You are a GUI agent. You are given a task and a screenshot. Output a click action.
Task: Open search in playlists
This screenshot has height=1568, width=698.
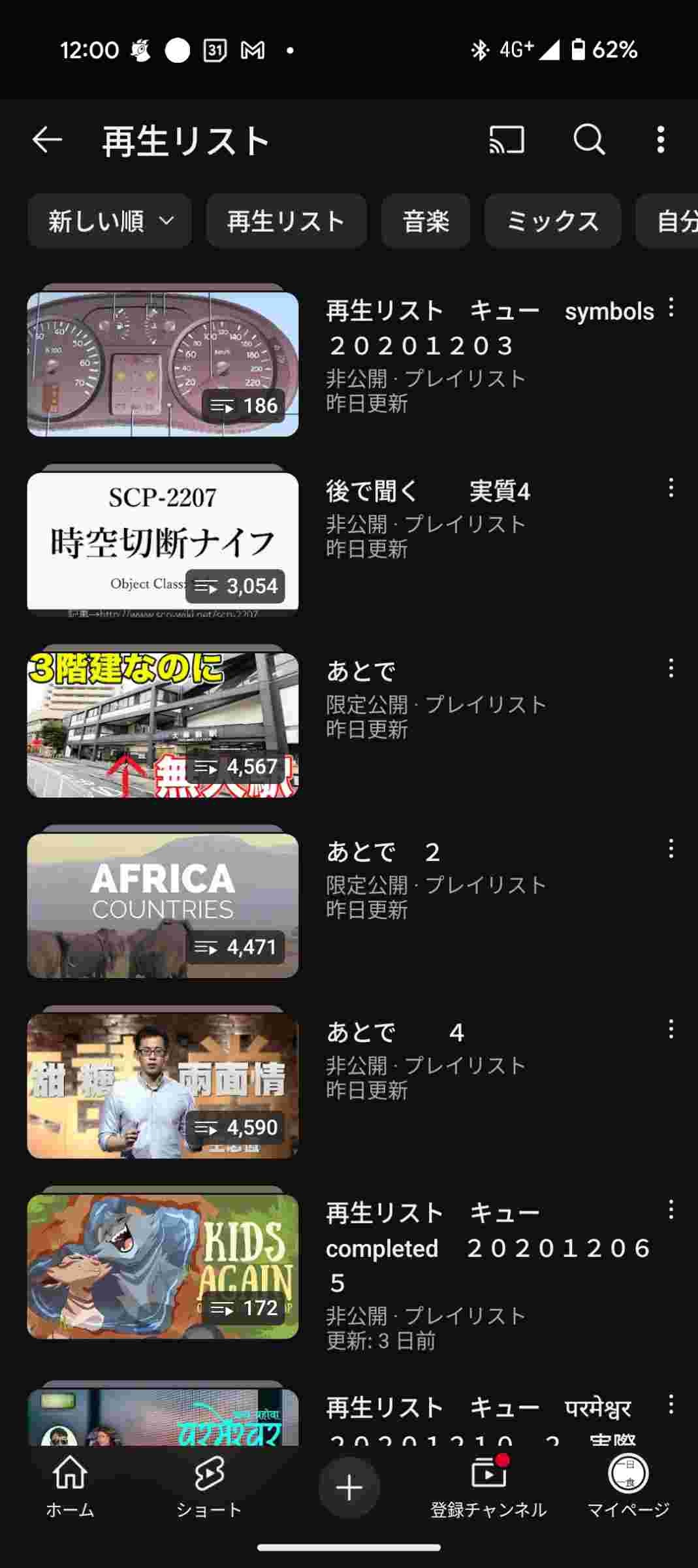tap(589, 140)
